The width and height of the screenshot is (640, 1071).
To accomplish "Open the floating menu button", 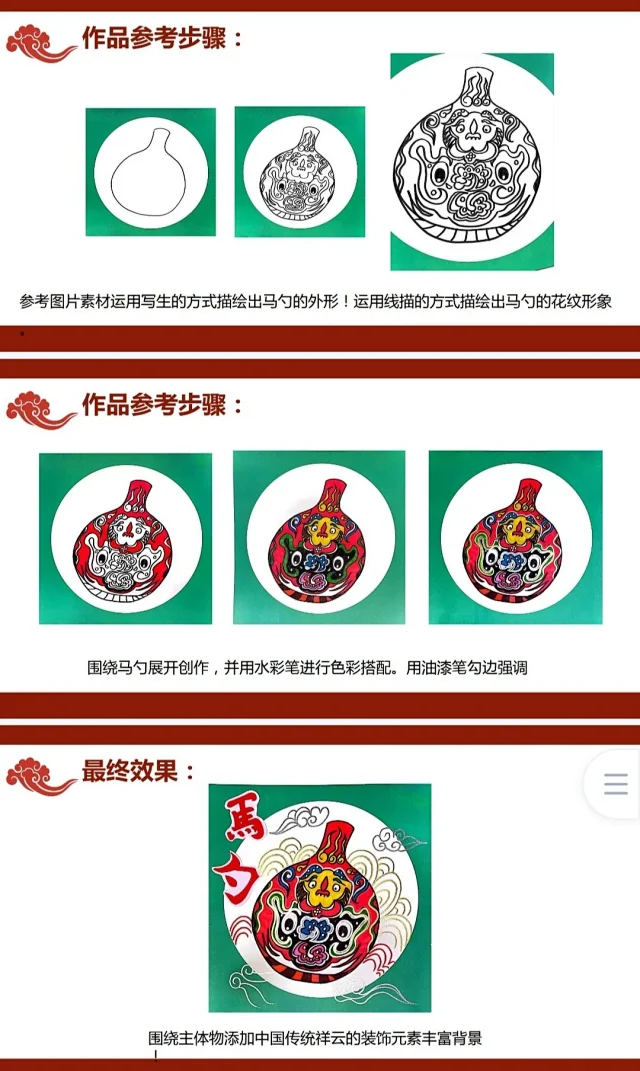I will pyautogui.click(x=615, y=783).
